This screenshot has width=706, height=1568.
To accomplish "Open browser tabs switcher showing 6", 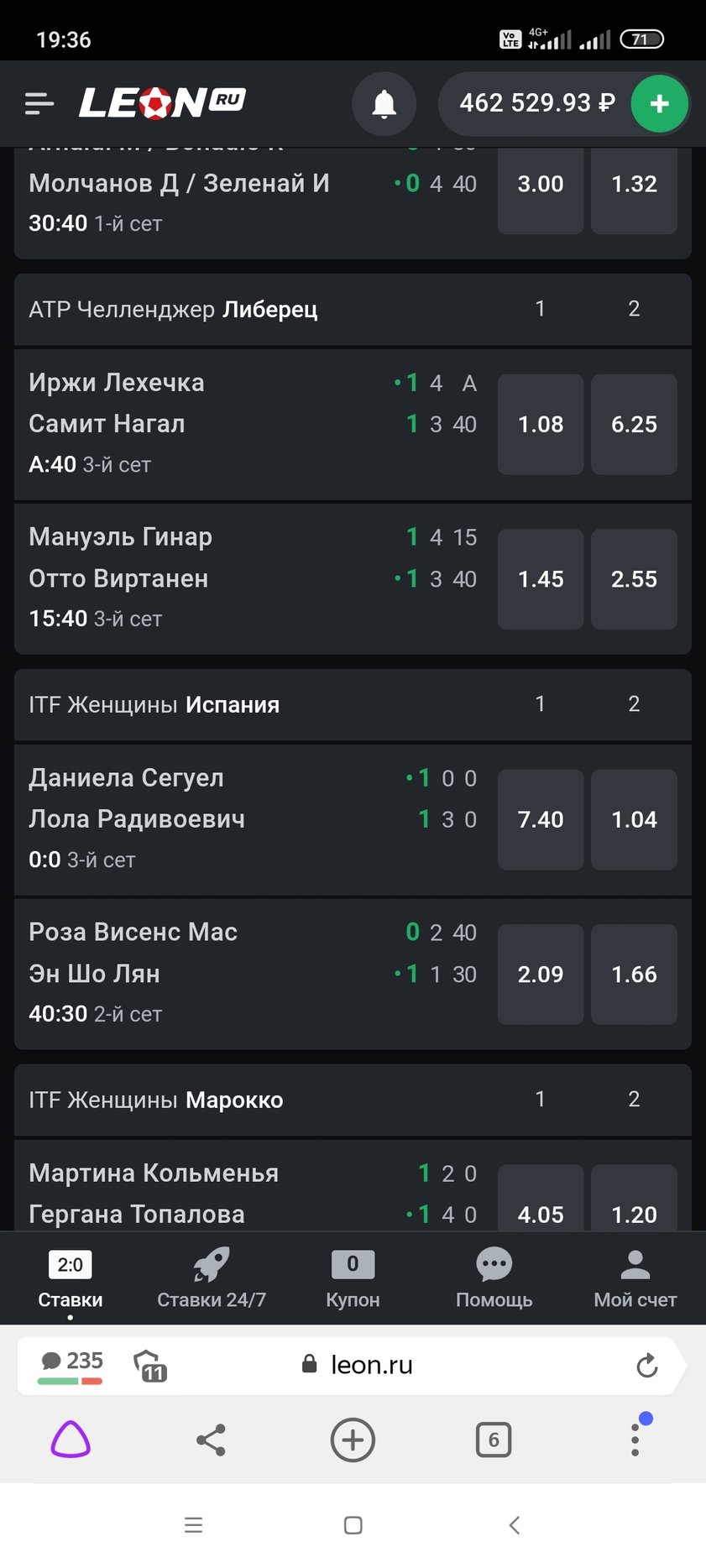I will [x=494, y=1440].
